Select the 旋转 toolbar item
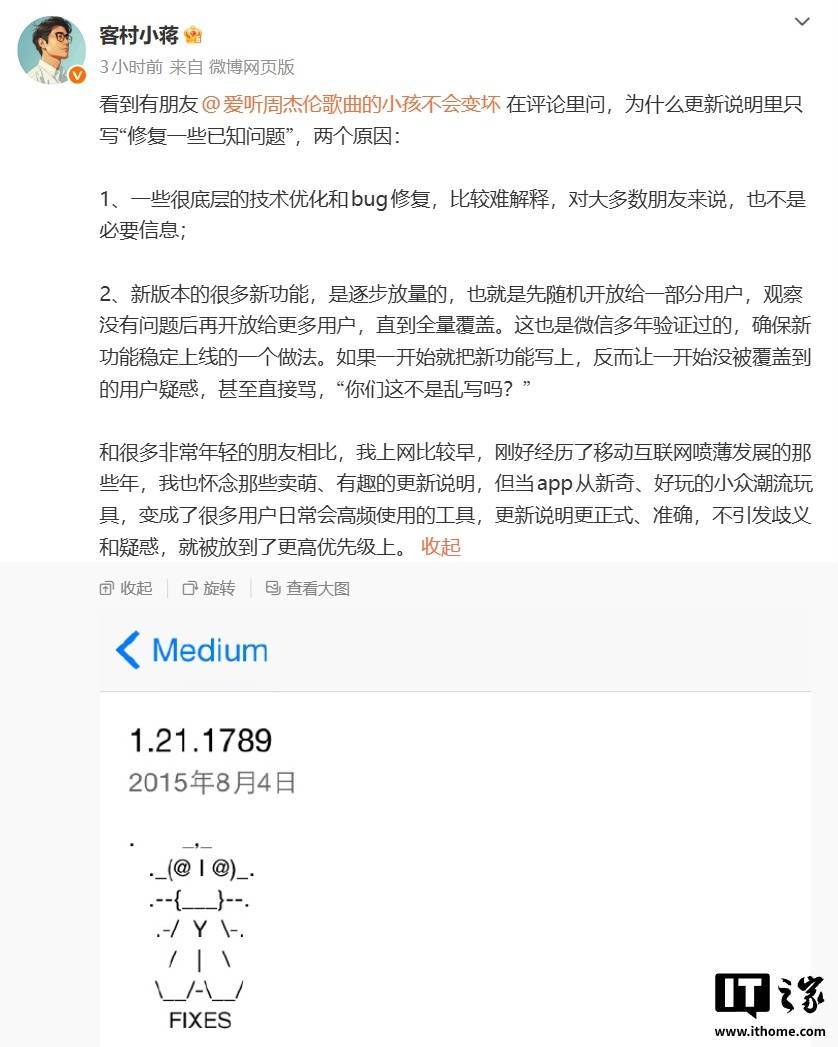The height and width of the screenshot is (1047, 838). 210,589
